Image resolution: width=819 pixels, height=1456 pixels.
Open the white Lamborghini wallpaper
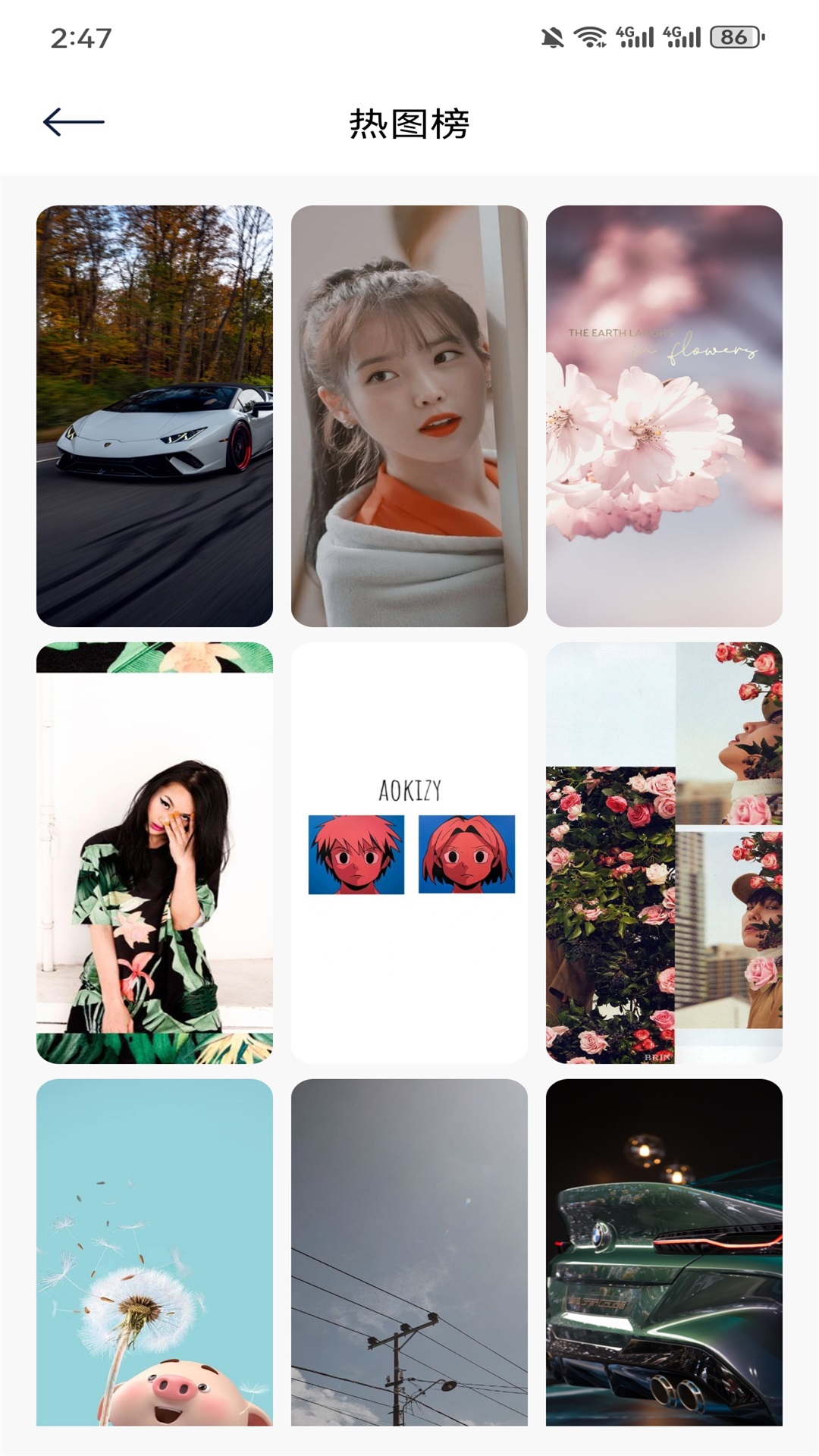pyautogui.click(x=155, y=416)
